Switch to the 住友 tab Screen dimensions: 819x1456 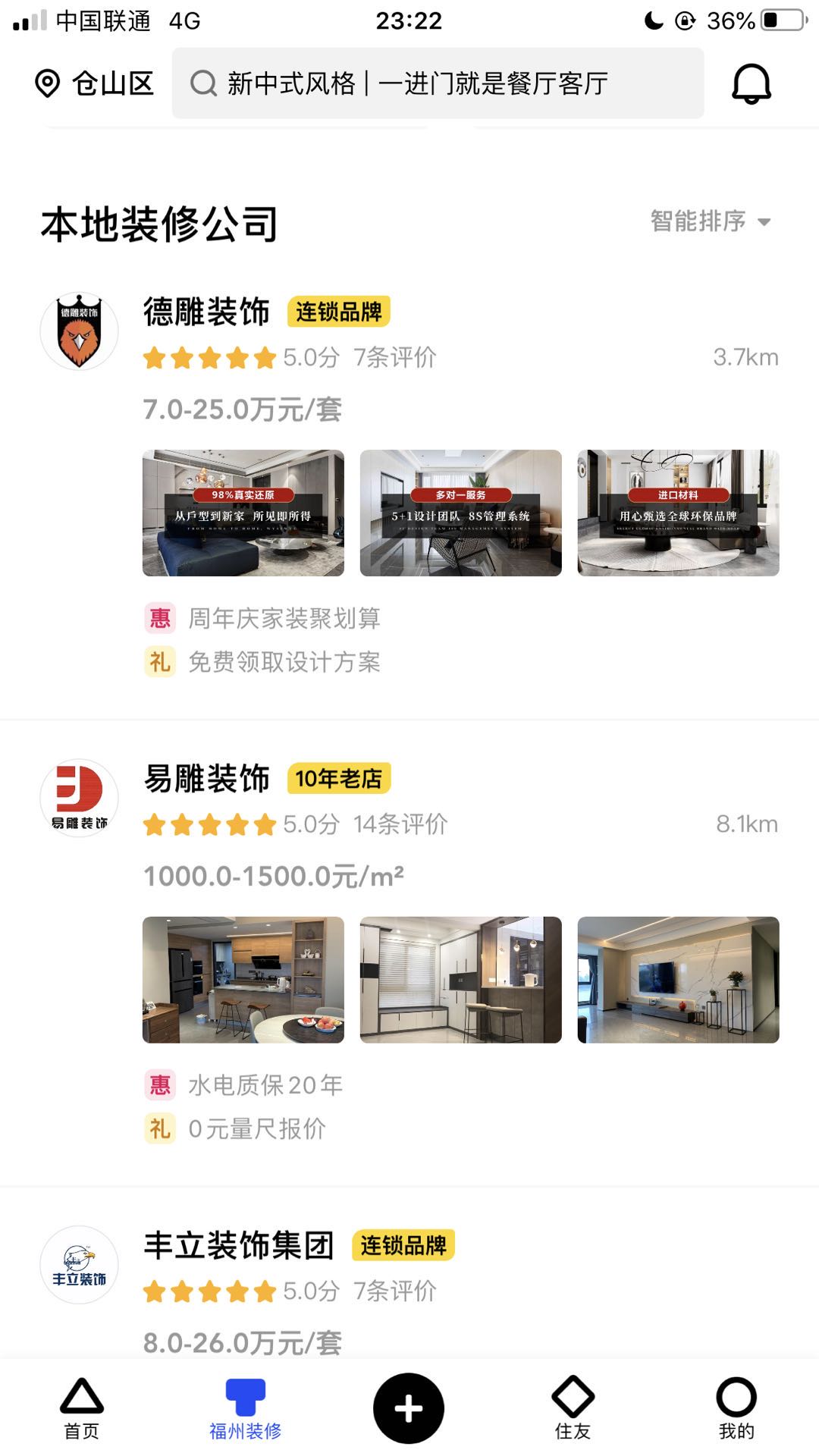click(x=573, y=1408)
